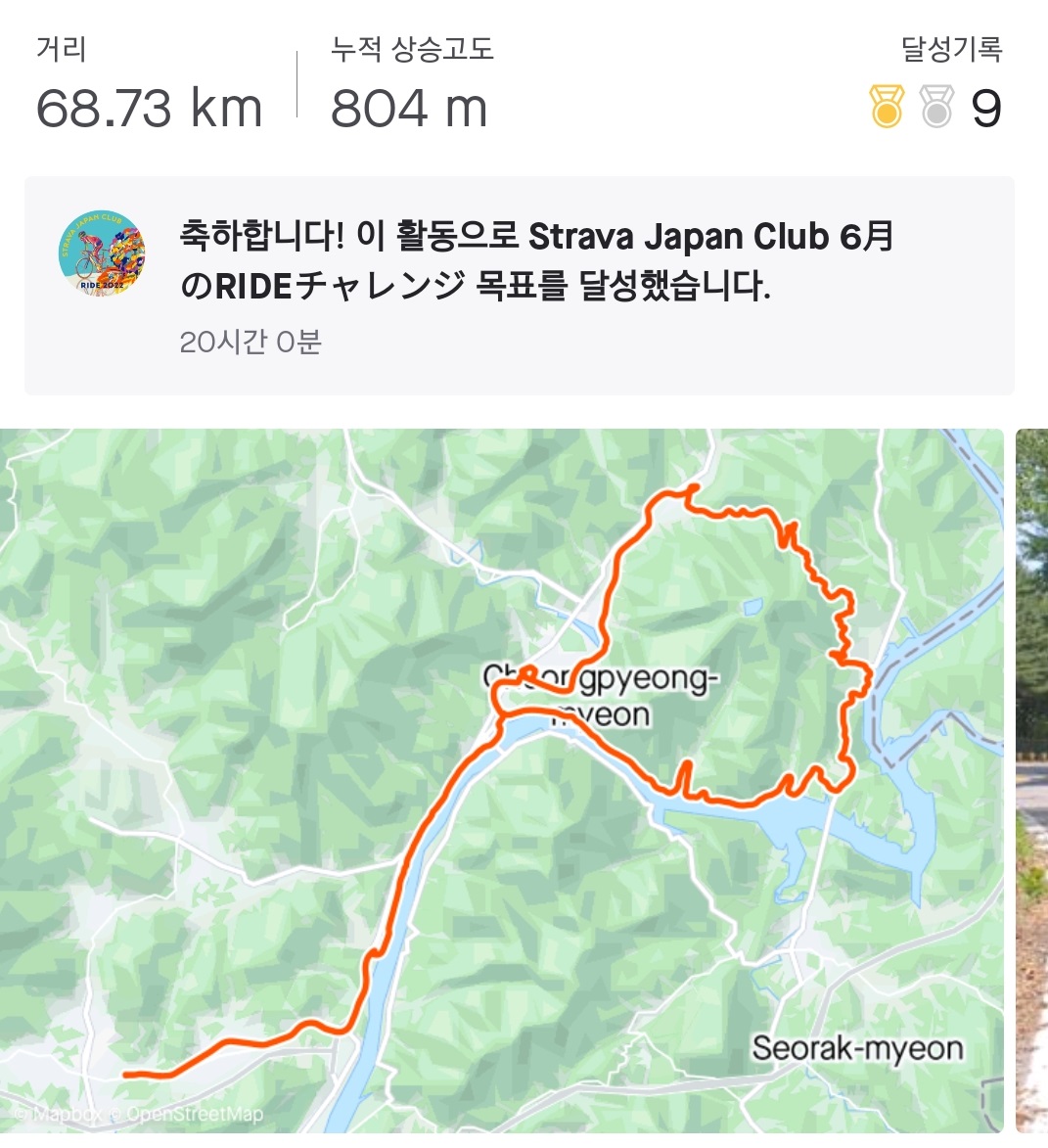Open the ride route map
The image size is (1048, 1148).
coord(501,780)
